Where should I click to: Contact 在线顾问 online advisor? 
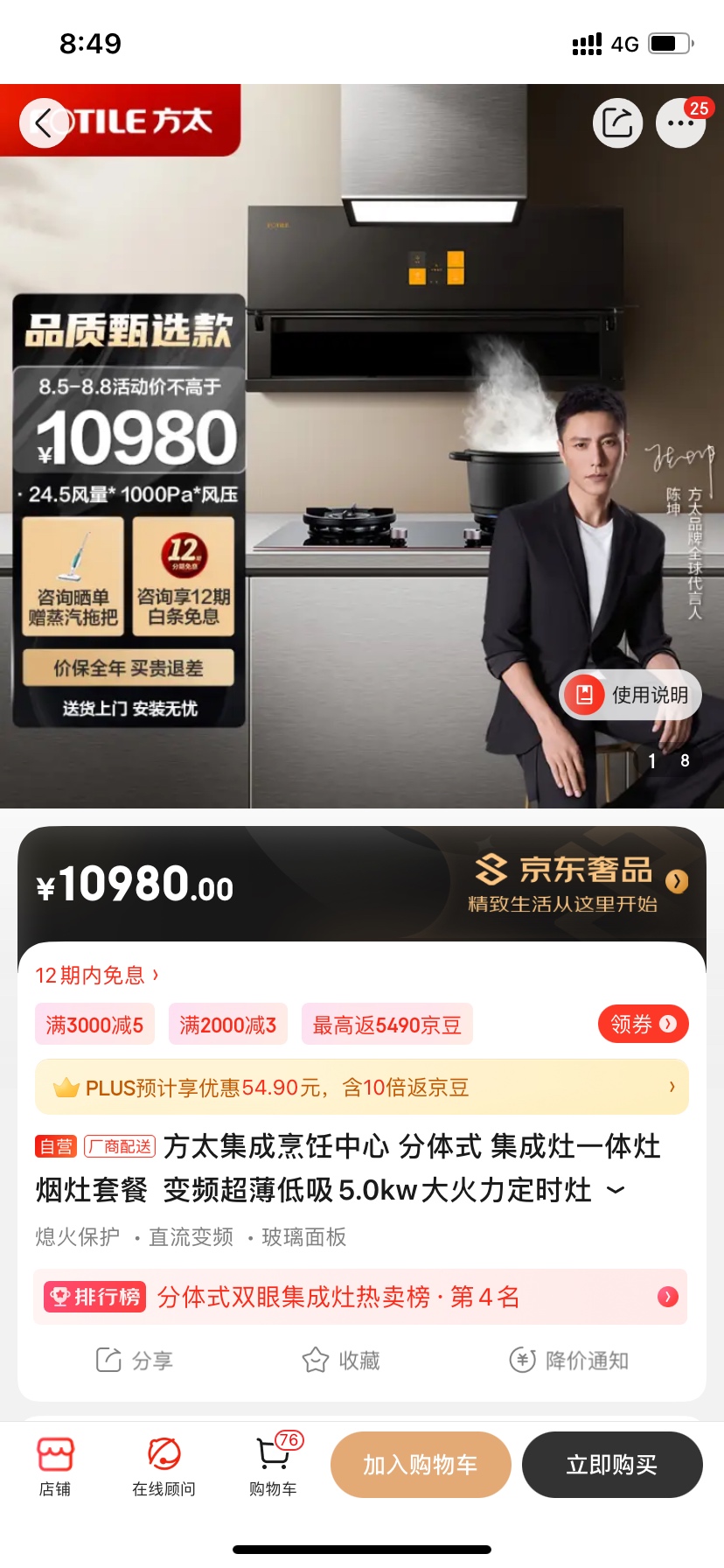[x=164, y=1466]
